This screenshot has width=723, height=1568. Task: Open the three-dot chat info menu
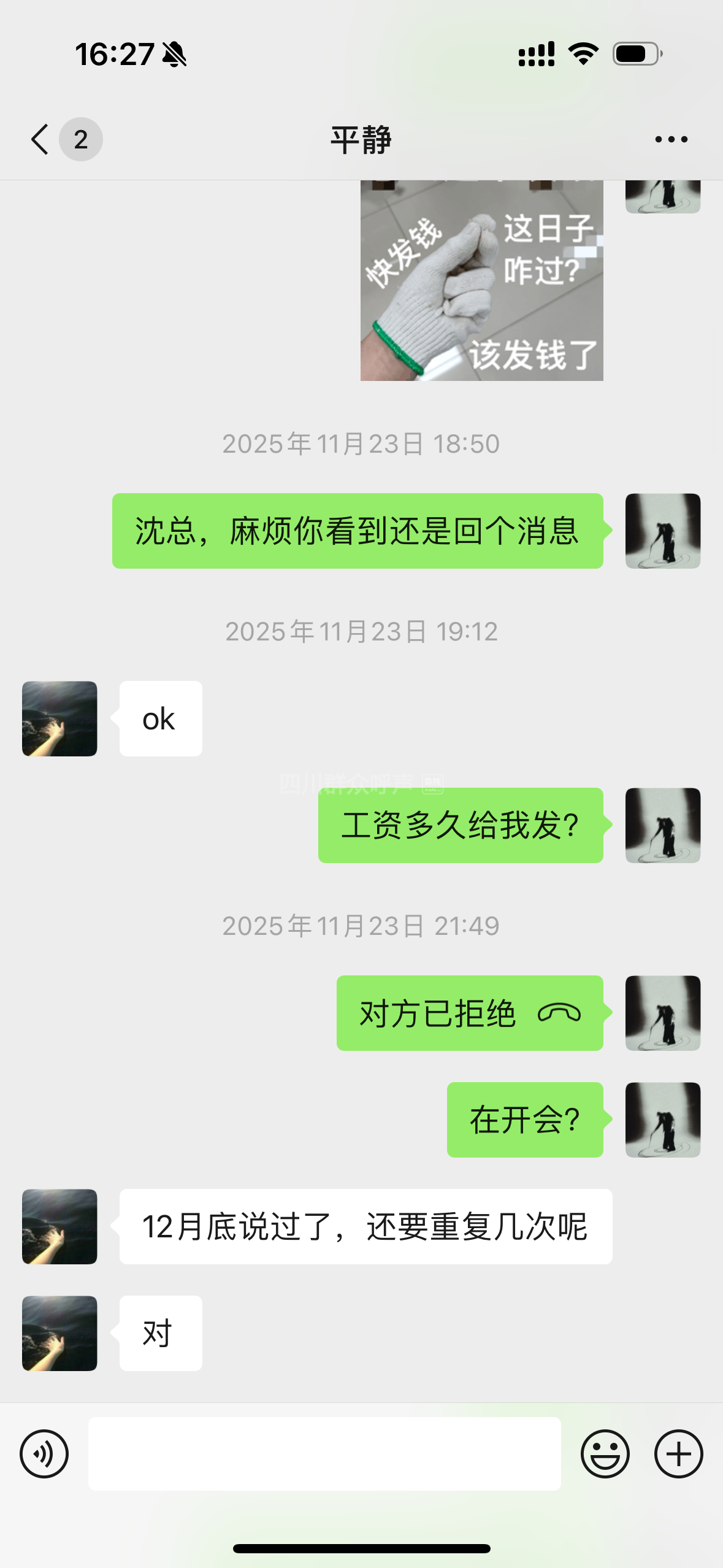pyautogui.click(x=671, y=139)
